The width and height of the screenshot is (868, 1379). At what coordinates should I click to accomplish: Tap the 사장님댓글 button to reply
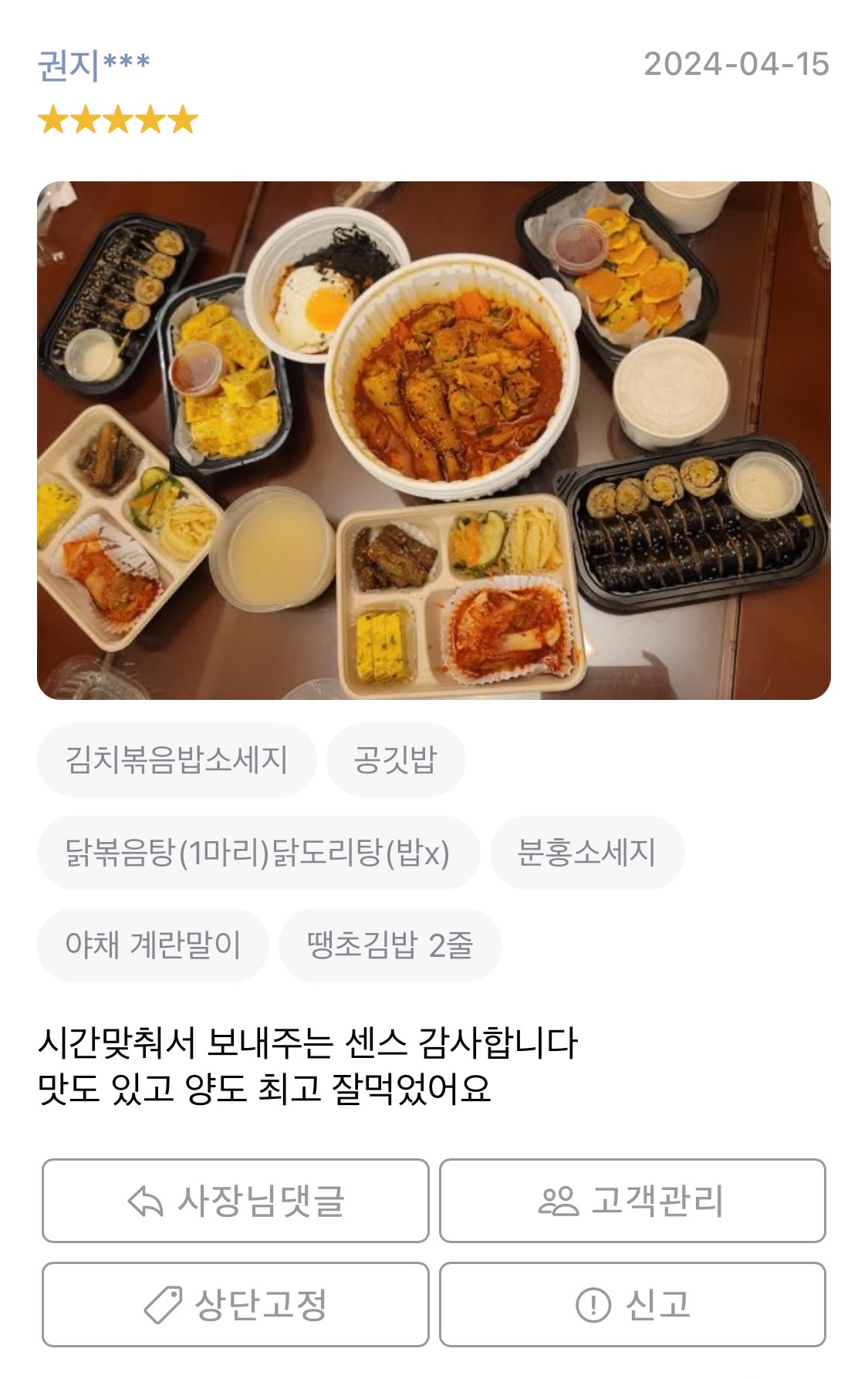point(235,1201)
